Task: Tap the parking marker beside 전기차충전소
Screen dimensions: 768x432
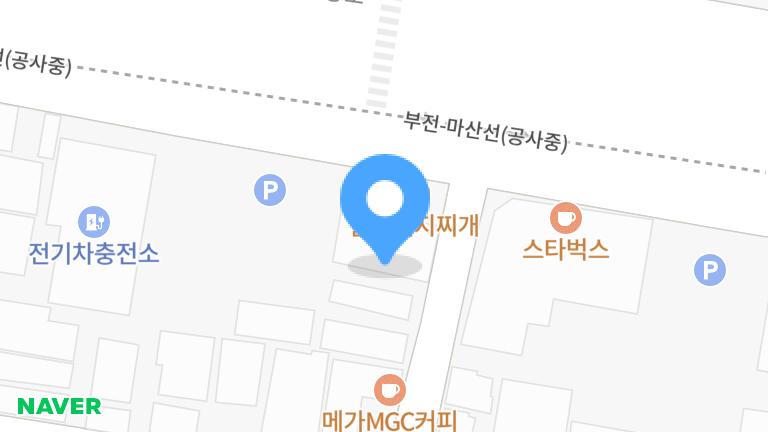Action: (x=269, y=189)
